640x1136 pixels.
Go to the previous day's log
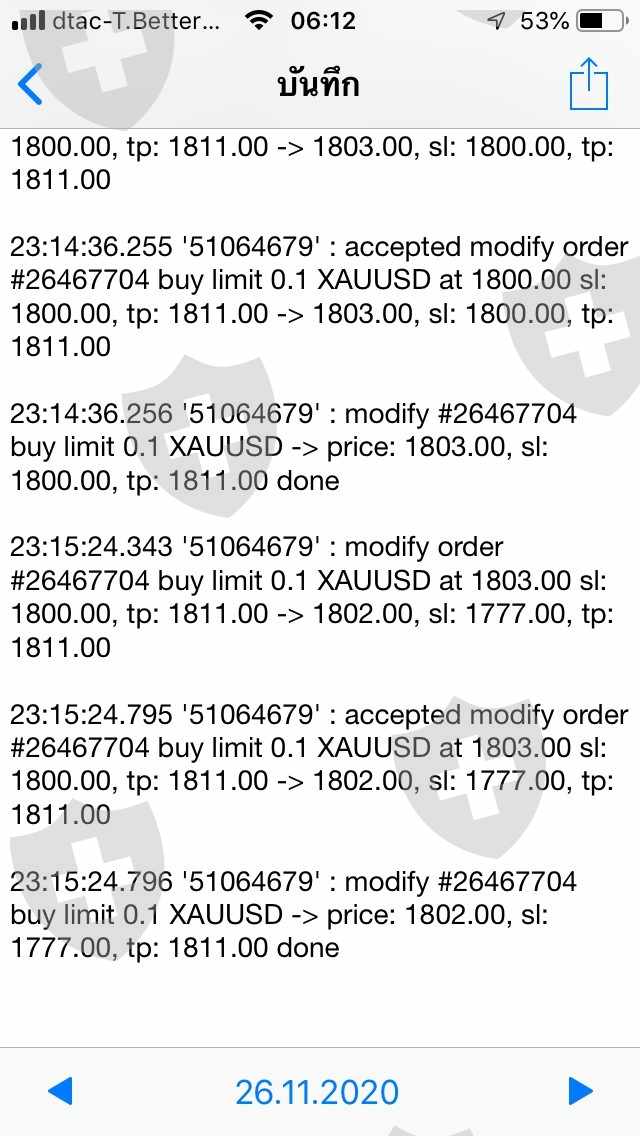pos(60,1090)
